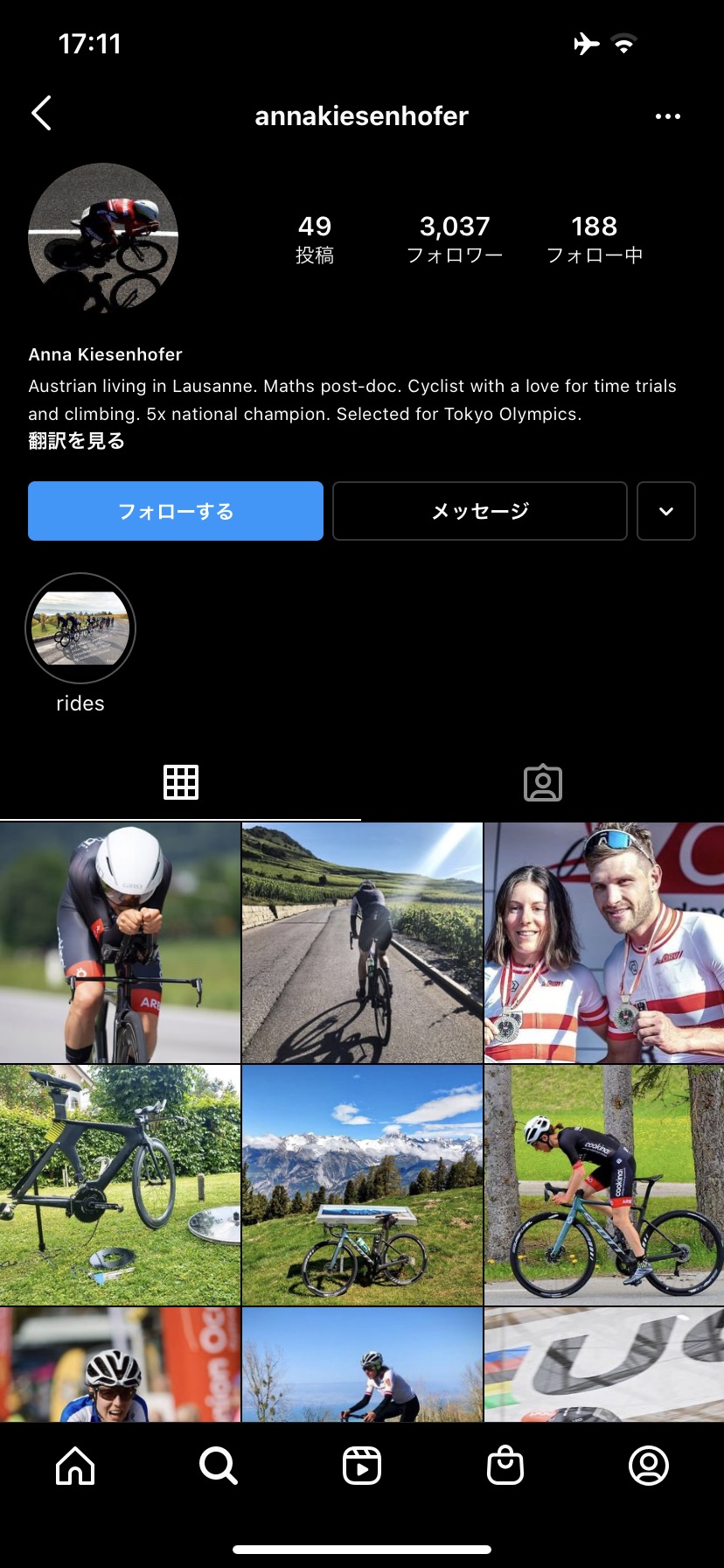Open the post of two medalists

click(x=604, y=942)
